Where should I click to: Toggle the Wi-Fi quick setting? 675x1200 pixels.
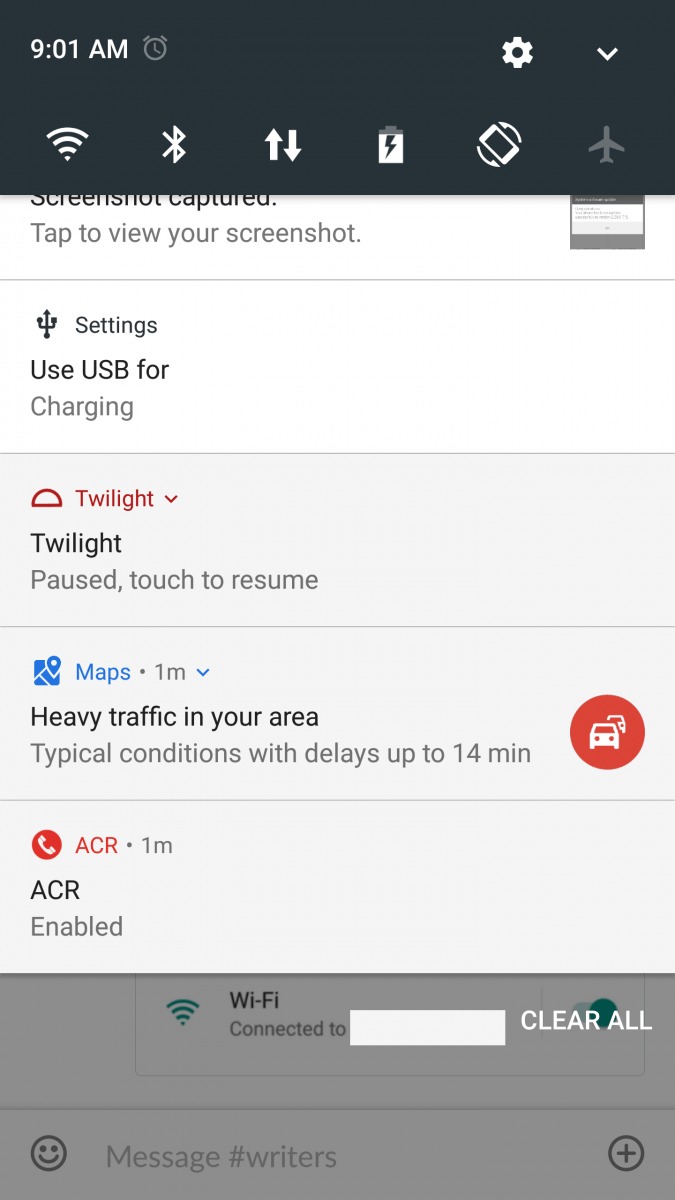click(68, 145)
